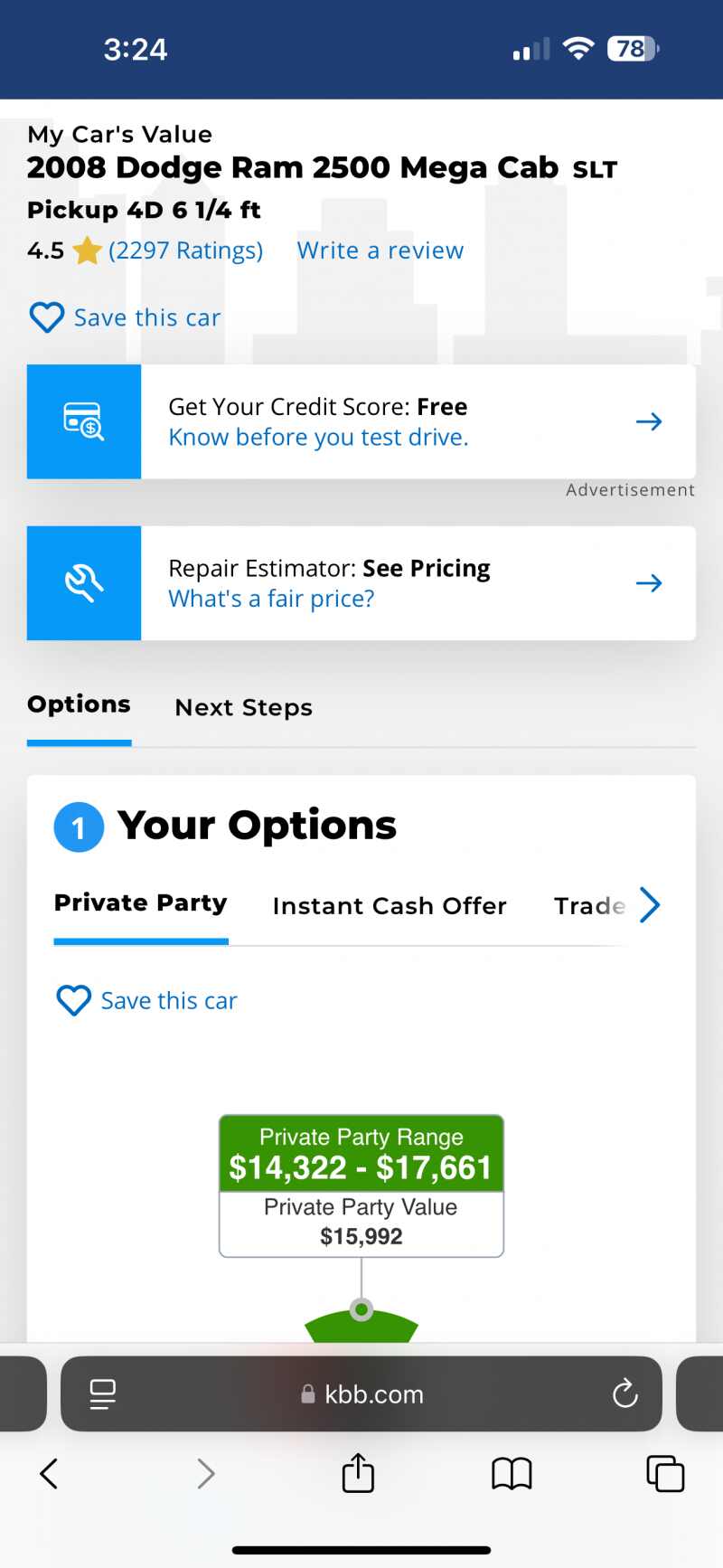Select the Private Party tab
This screenshot has height=1568, width=723.
(141, 903)
